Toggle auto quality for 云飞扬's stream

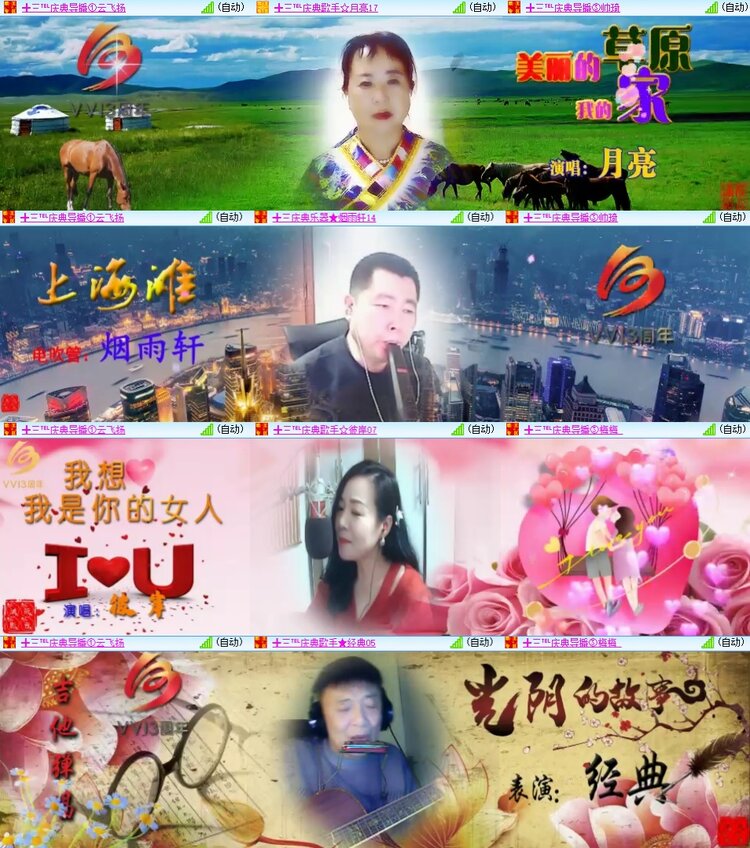[231, 8]
